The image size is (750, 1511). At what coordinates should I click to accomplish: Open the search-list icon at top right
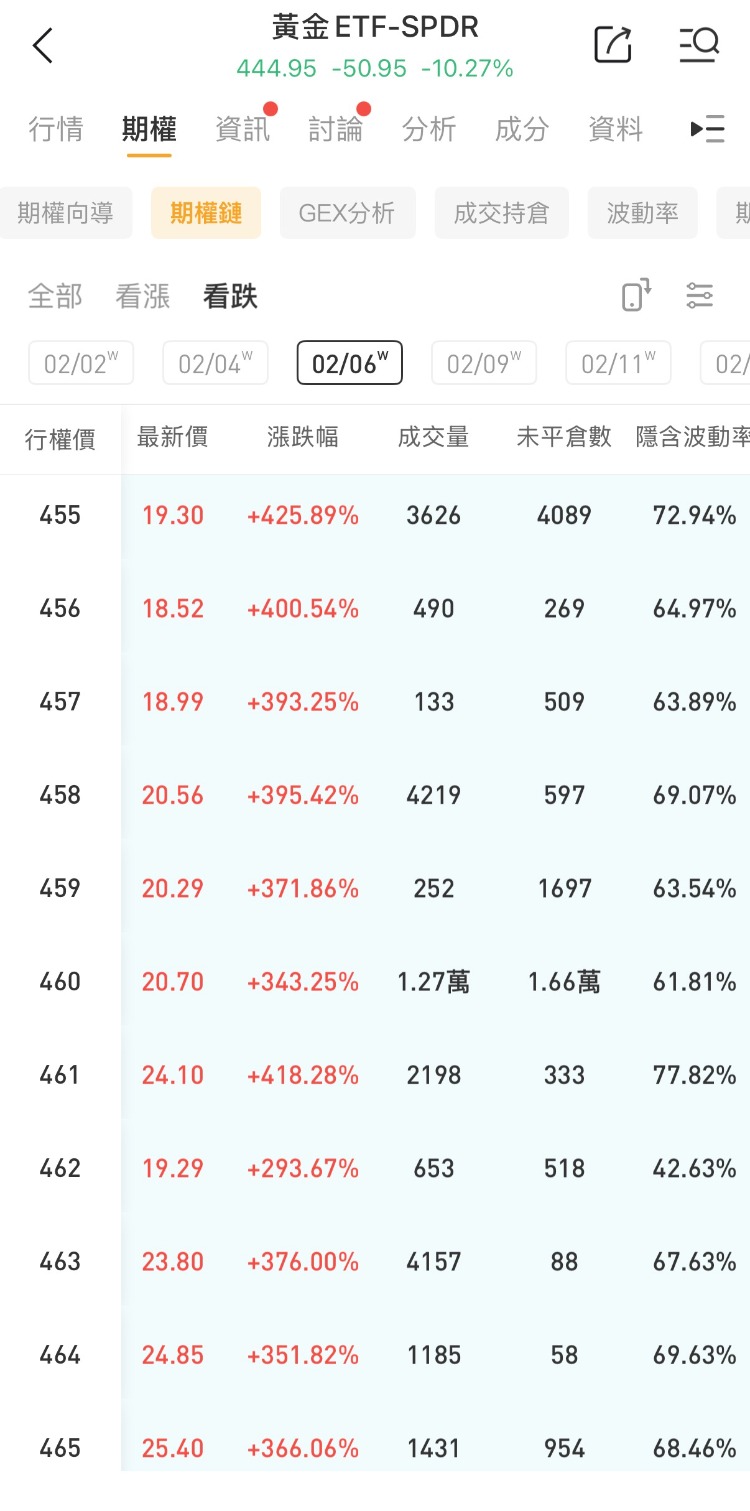click(698, 44)
